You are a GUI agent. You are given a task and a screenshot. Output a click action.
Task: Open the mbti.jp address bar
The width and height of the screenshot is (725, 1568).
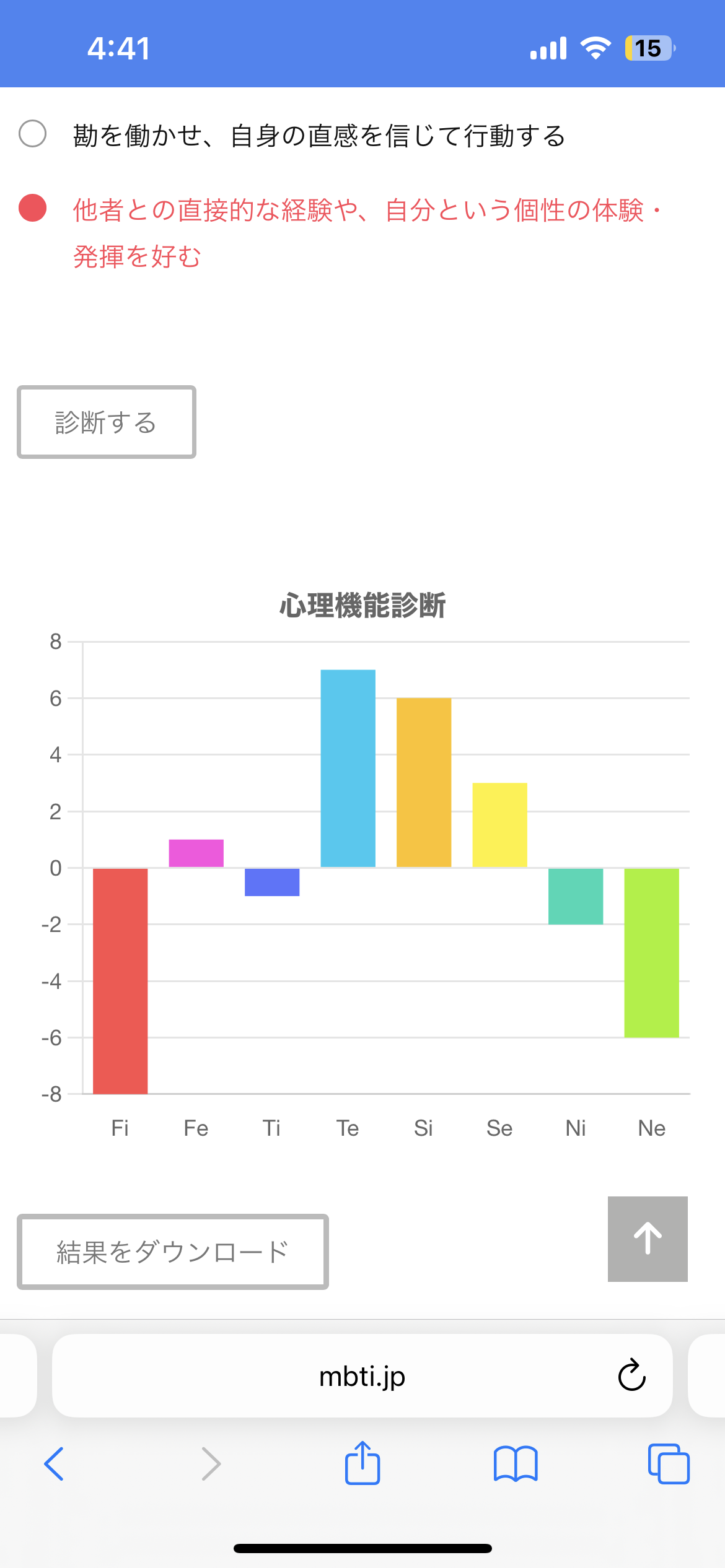coord(362,1376)
